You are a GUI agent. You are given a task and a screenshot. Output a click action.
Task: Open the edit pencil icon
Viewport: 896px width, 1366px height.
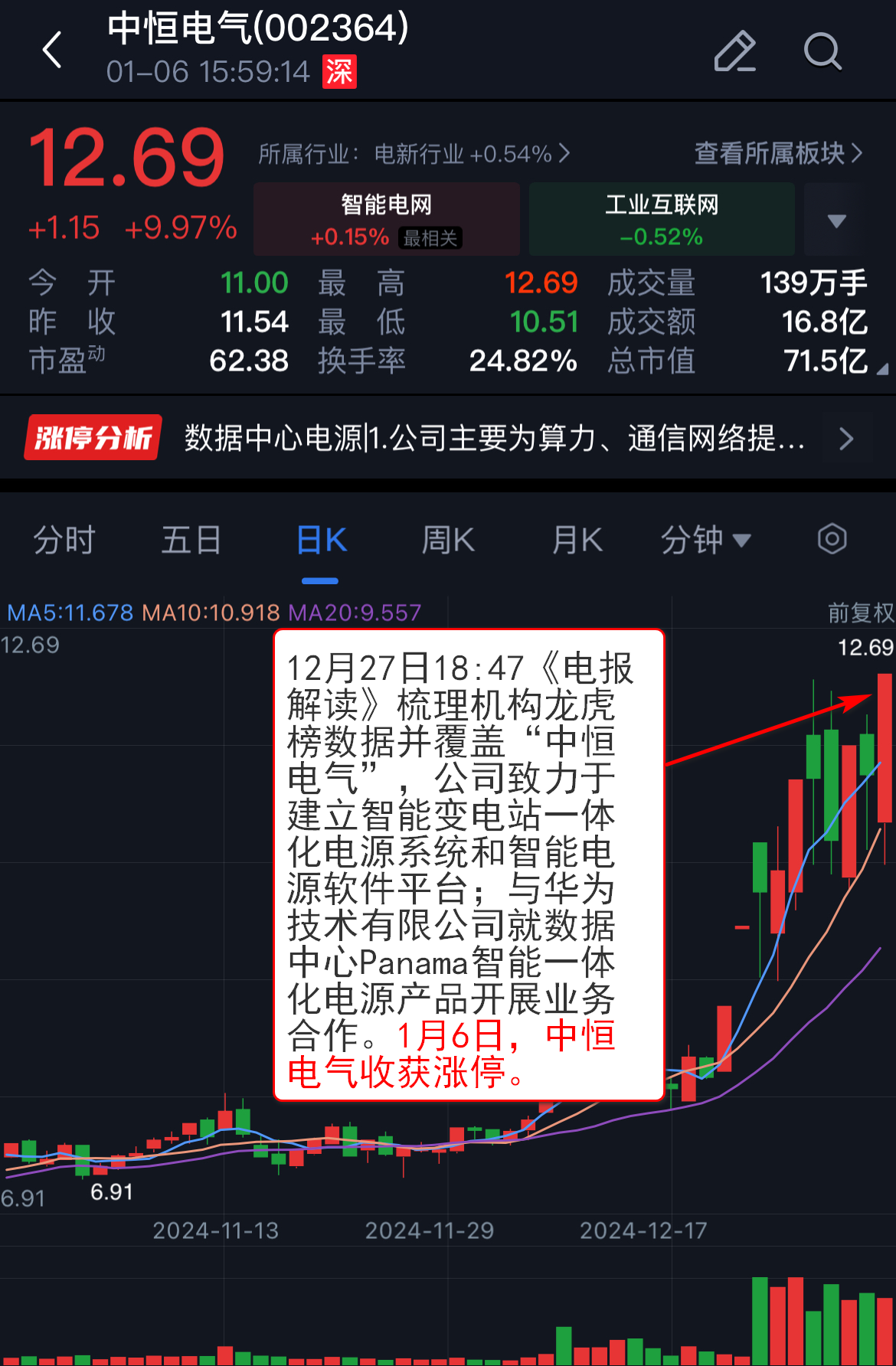pyautogui.click(x=734, y=51)
